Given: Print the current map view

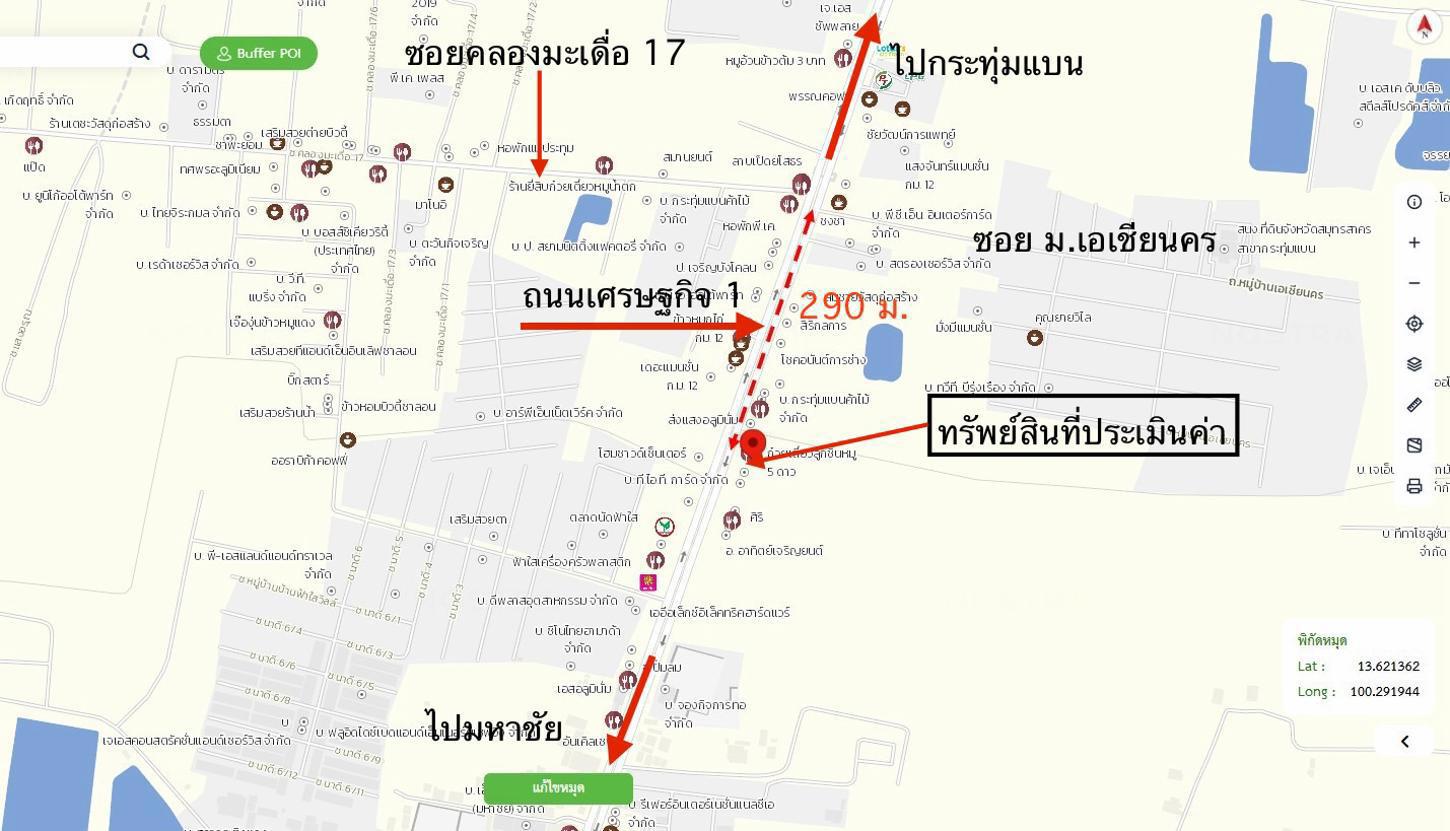Looking at the screenshot, I should [1414, 486].
